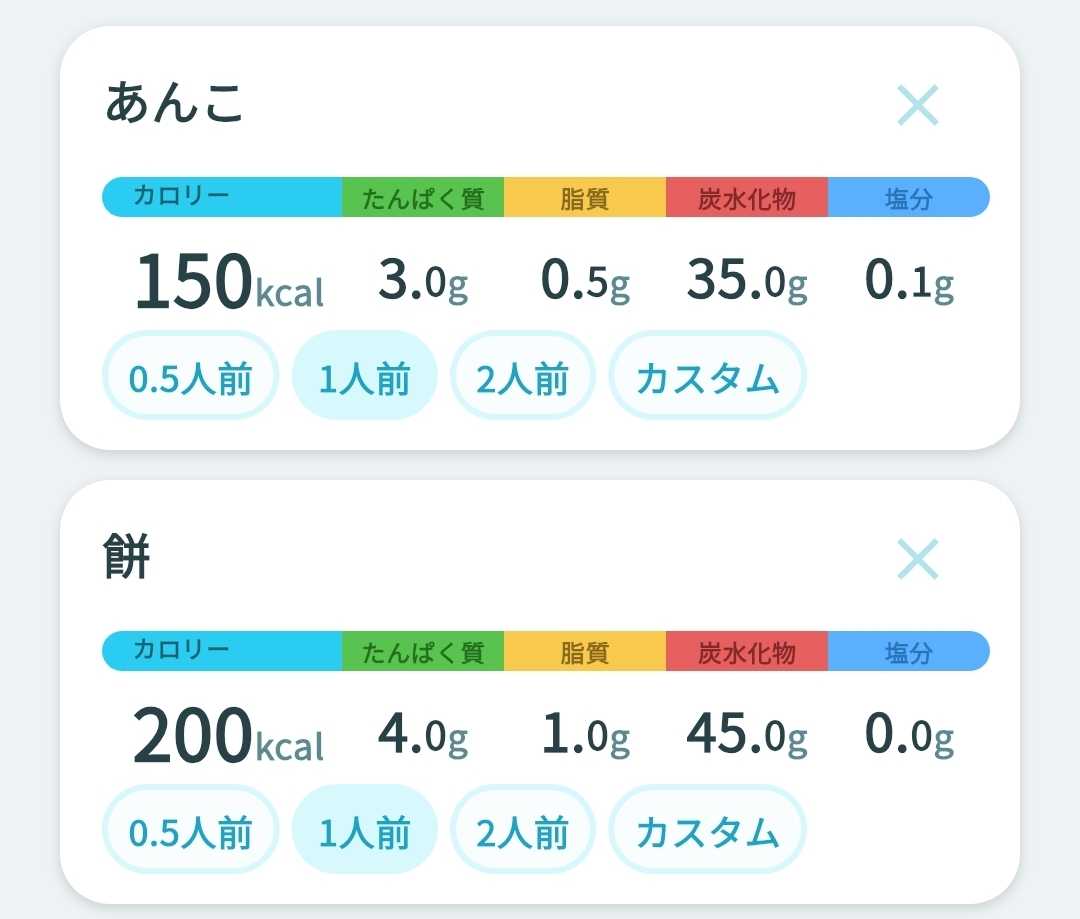Remove the 餅 card with its X
The width and height of the screenshot is (1080, 919).
(917, 559)
